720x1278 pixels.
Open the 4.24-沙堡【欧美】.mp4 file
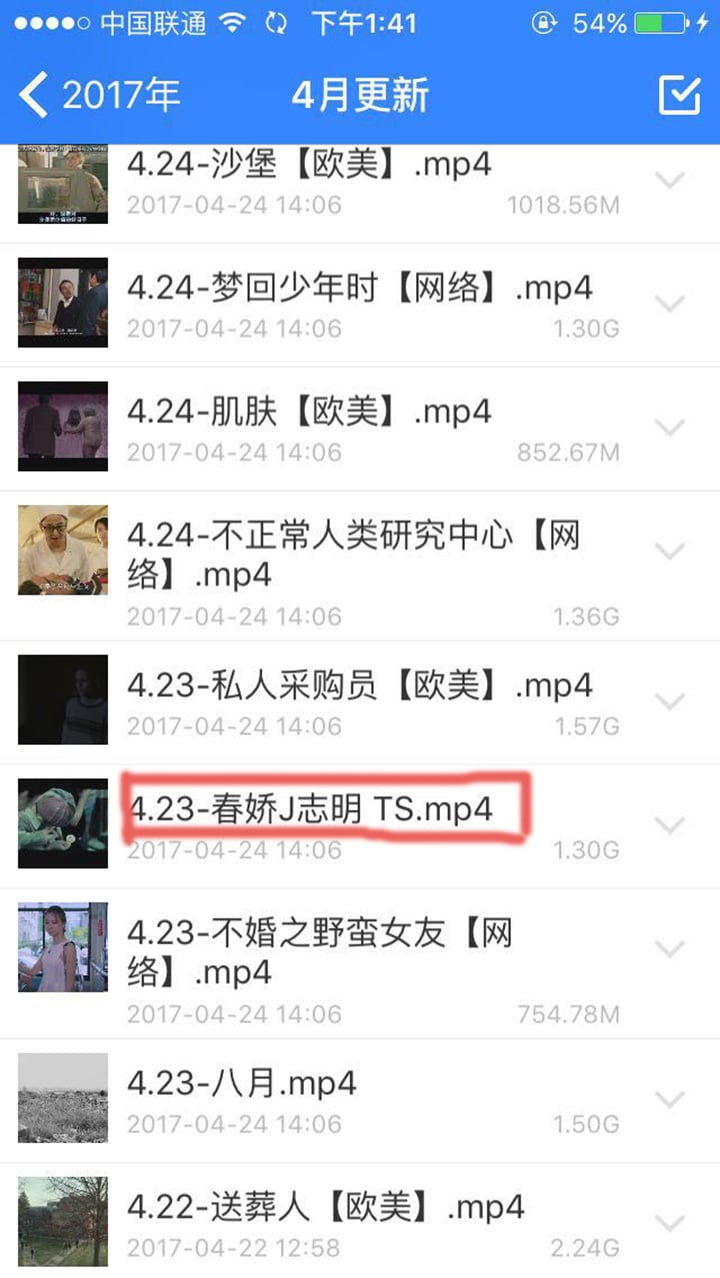(x=308, y=164)
